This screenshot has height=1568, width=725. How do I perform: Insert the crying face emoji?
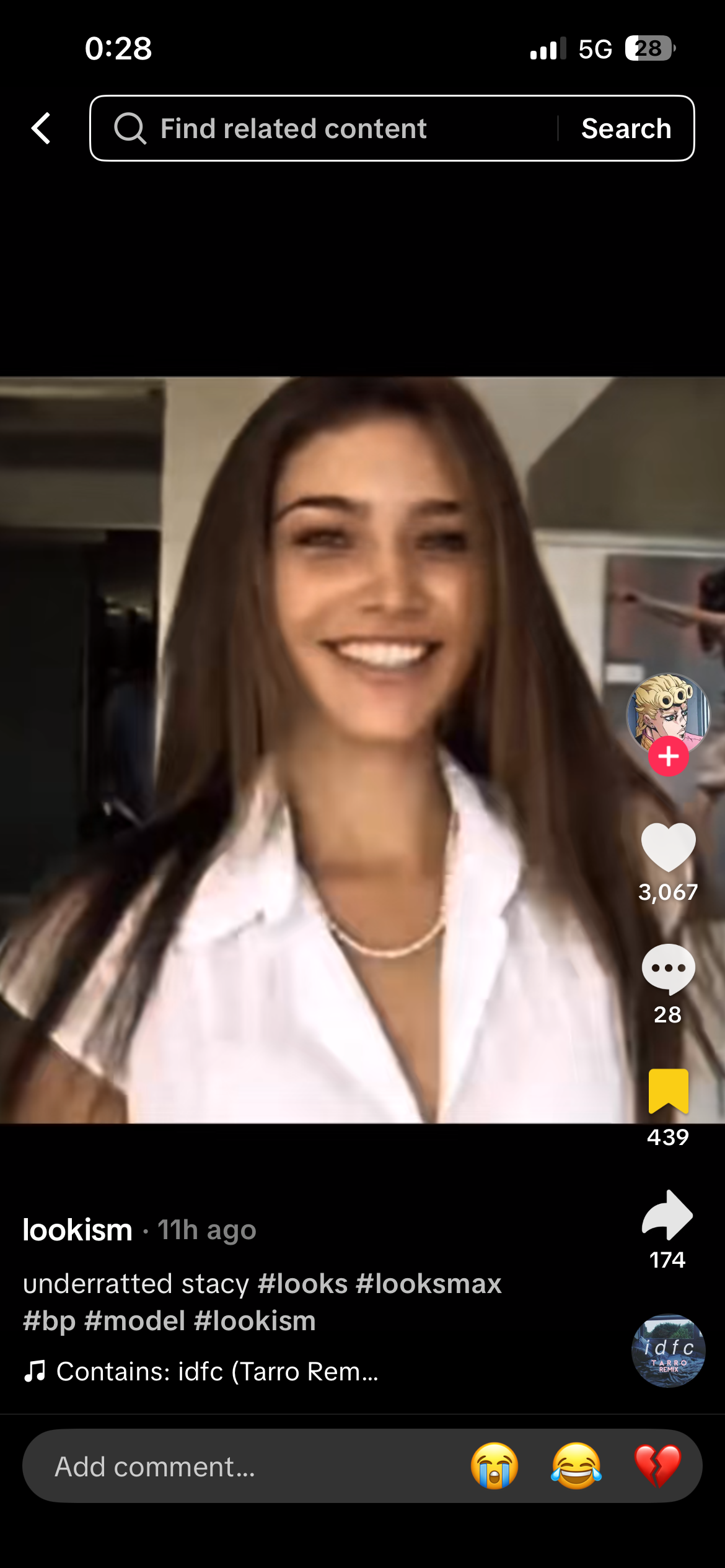[494, 1466]
